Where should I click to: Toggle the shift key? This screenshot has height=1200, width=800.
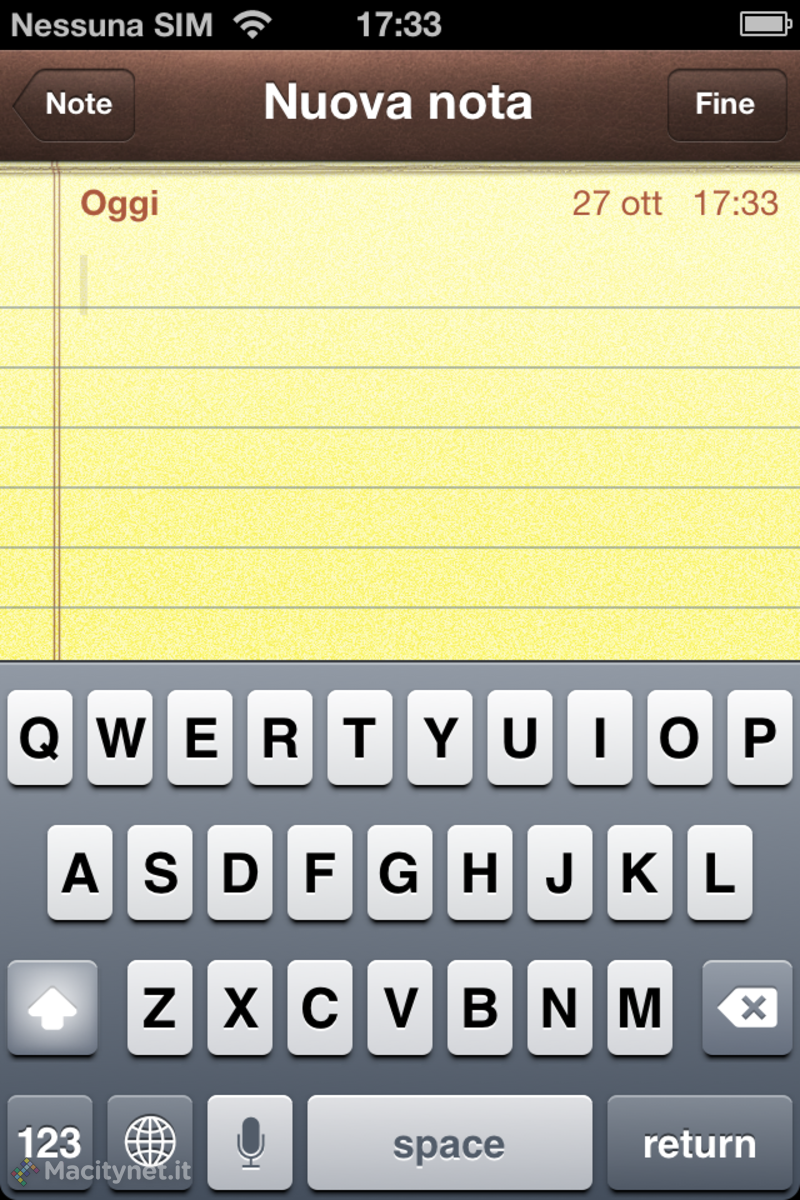tap(52, 1008)
